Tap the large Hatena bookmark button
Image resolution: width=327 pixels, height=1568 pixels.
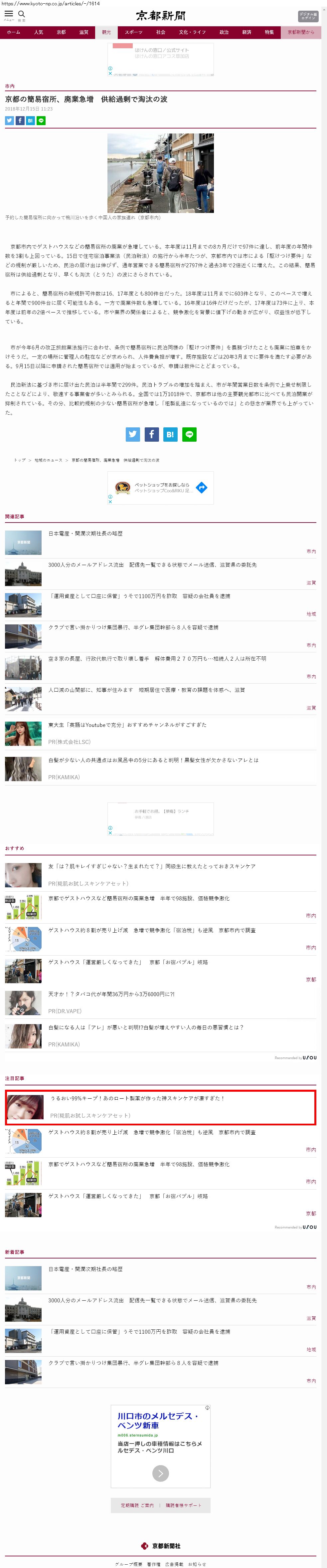pyautogui.click(x=170, y=434)
